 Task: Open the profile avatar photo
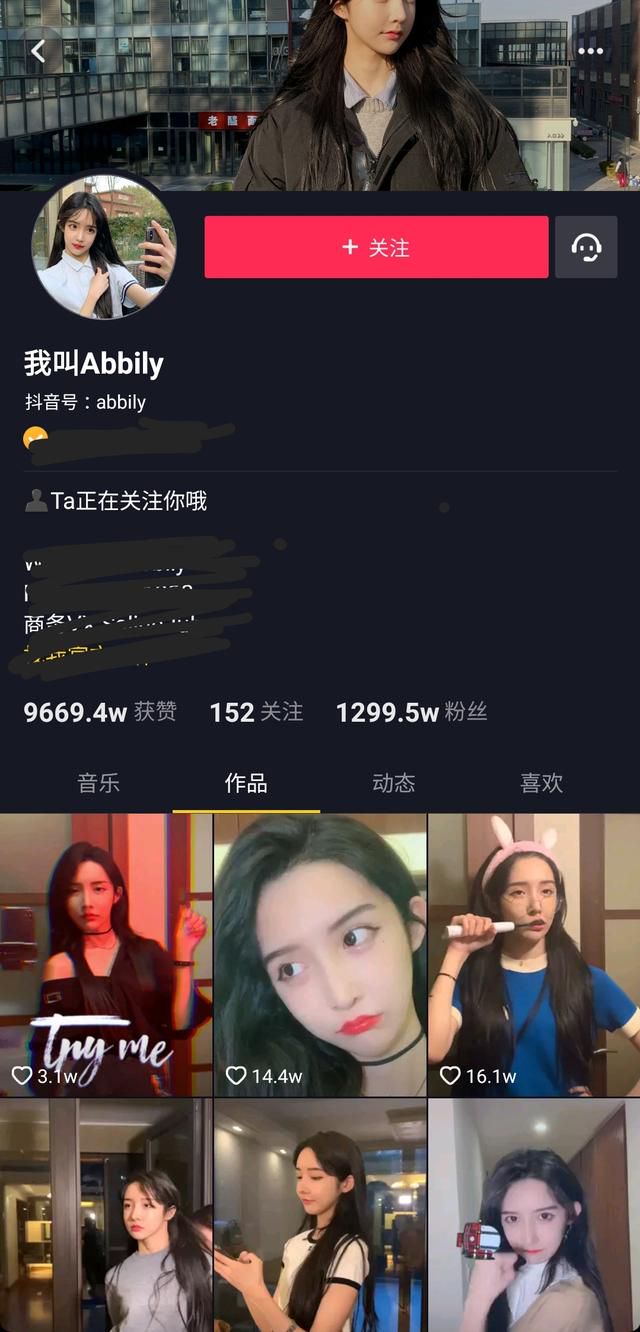point(103,247)
